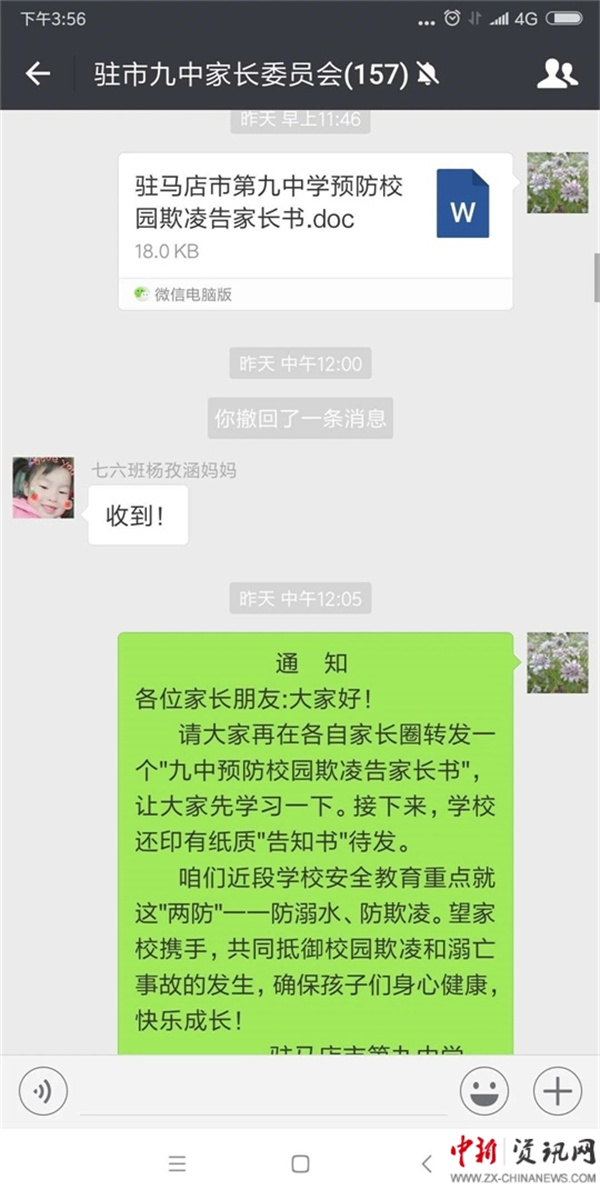Tap sender avatar beside the doc file
600x1200 pixels.
click(557, 183)
